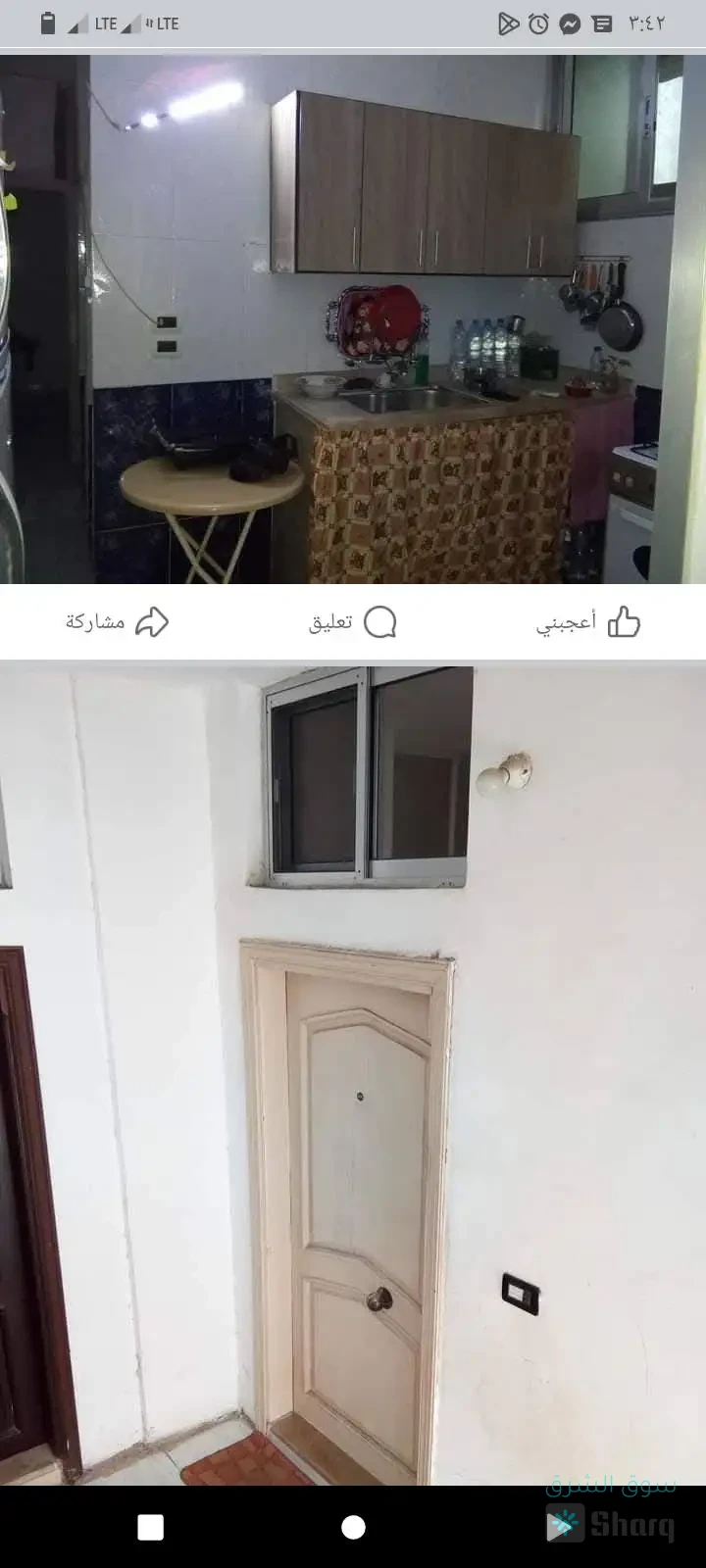Viewport: 706px width, 1568px height.
Task: Tap the share arrow icon beside مشاركة
Action: pyautogui.click(x=154, y=621)
